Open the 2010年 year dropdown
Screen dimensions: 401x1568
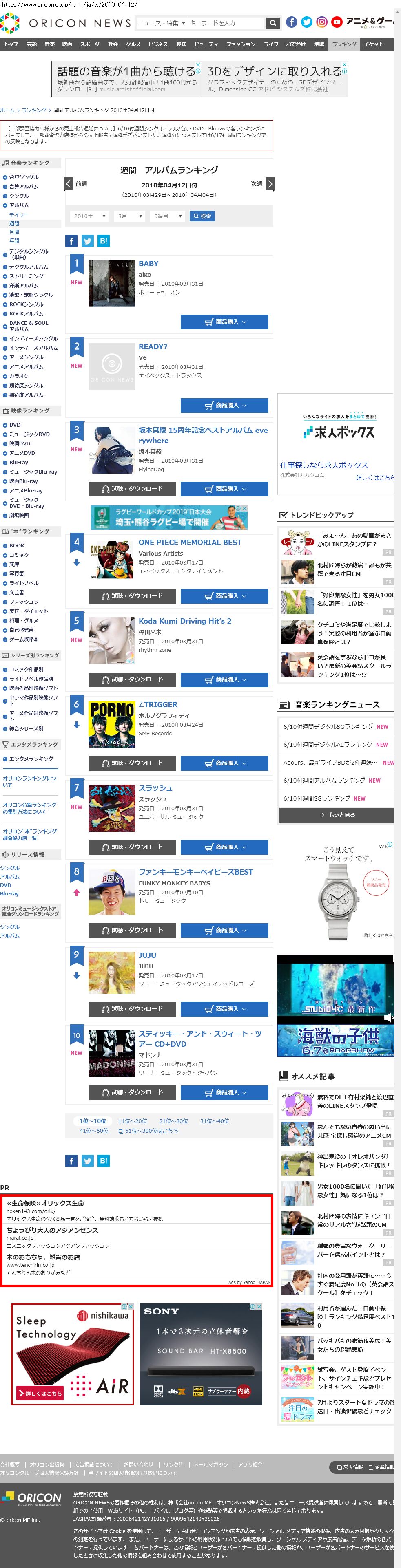point(90,216)
